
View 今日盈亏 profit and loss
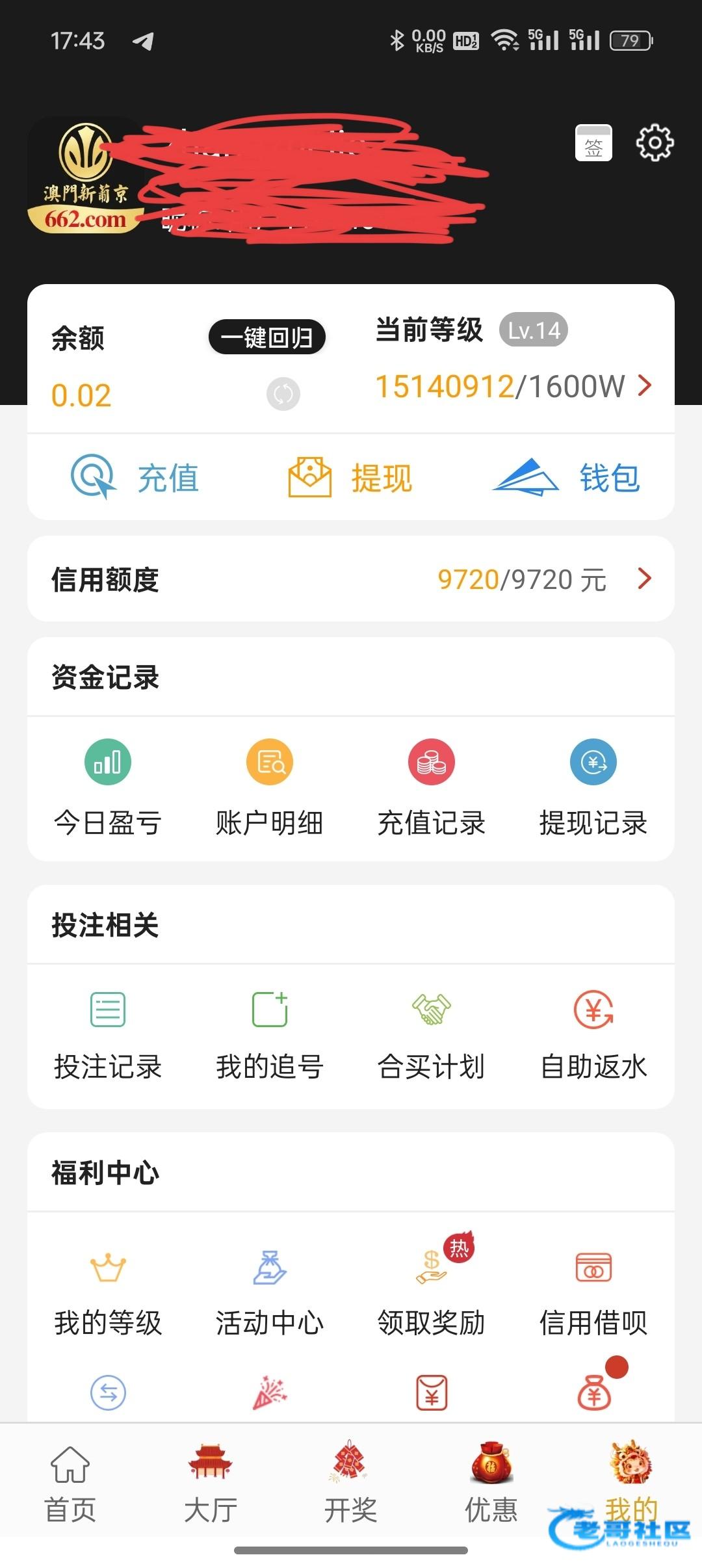coord(108,788)
